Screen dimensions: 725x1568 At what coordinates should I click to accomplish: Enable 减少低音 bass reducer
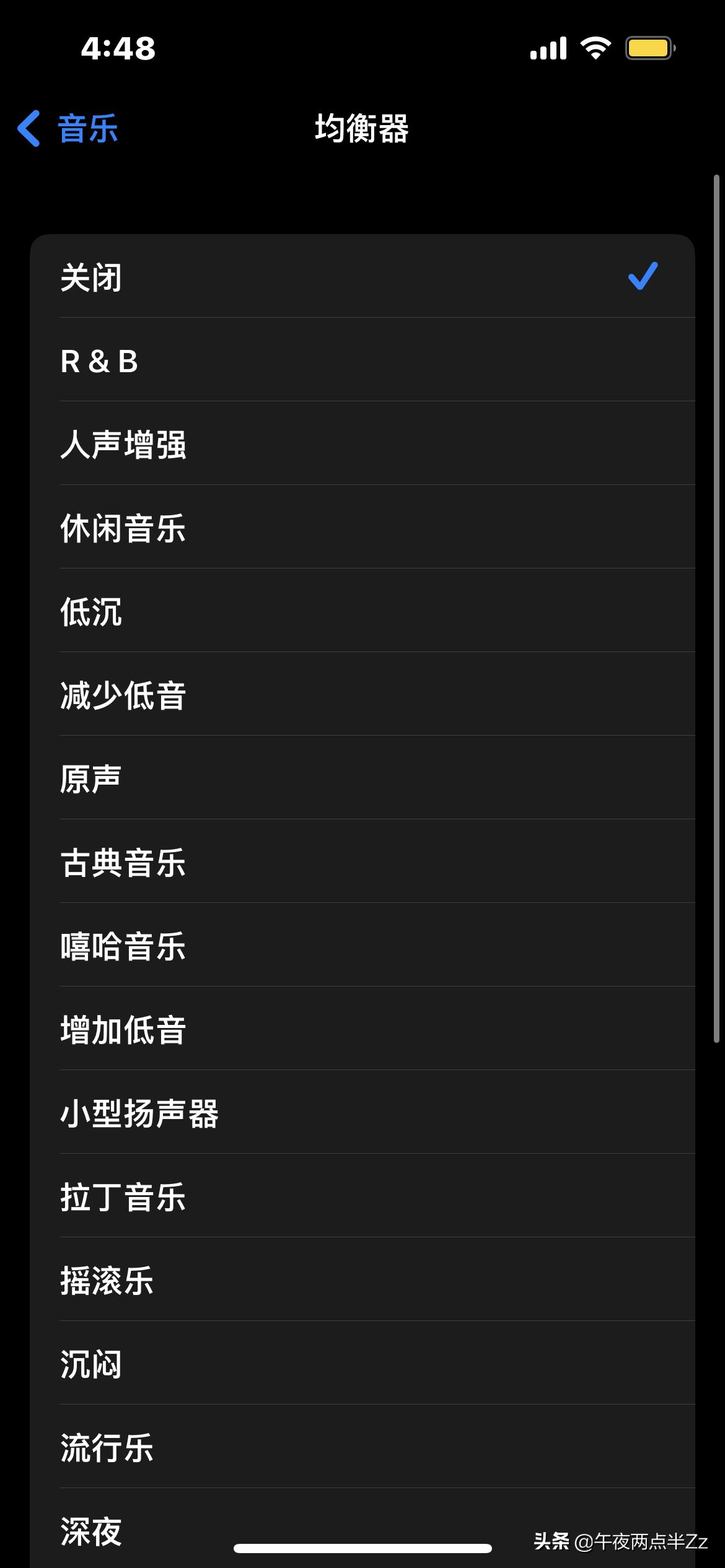pos(248,695)
